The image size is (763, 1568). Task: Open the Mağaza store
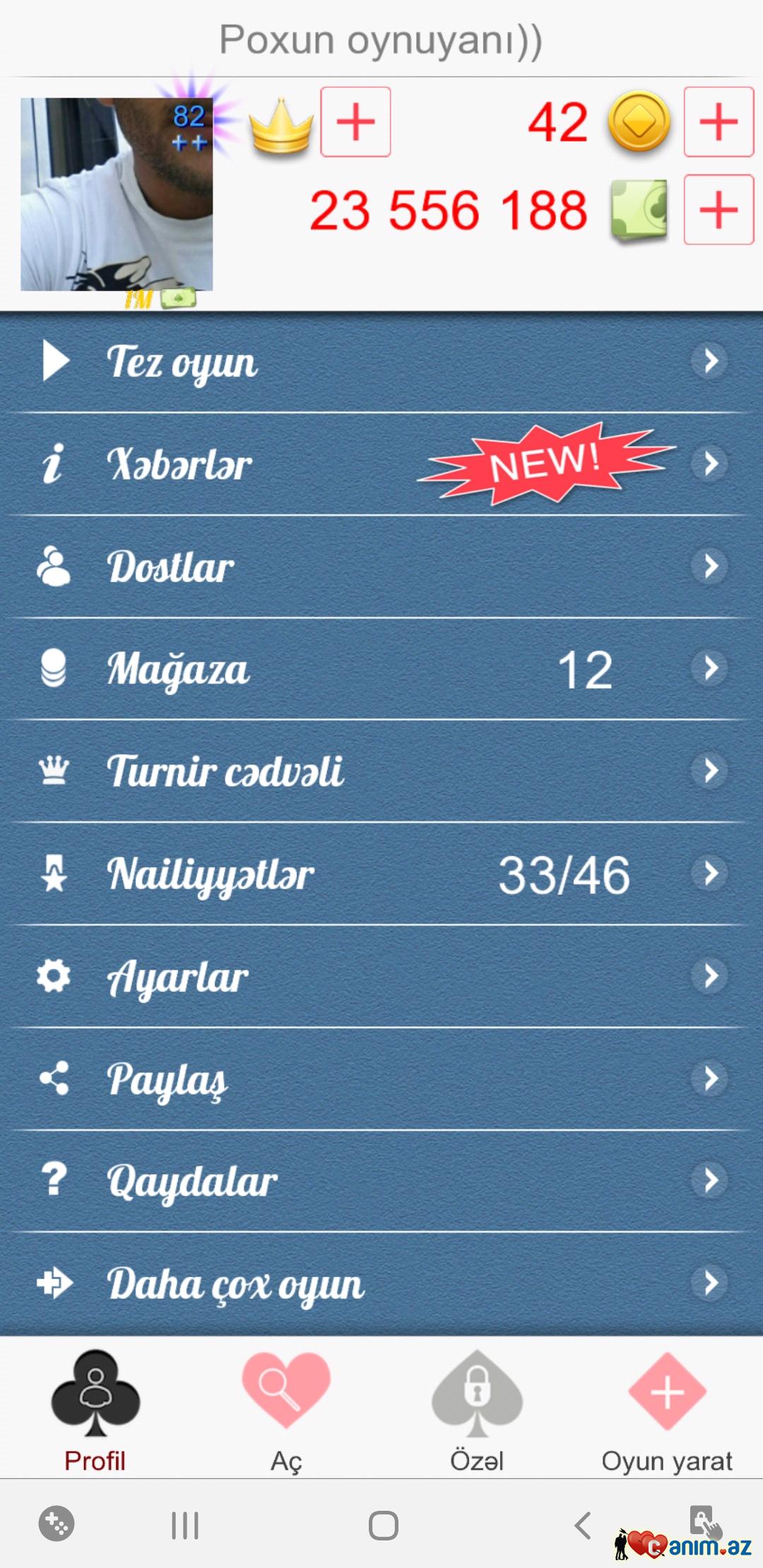tap(381, 669)
